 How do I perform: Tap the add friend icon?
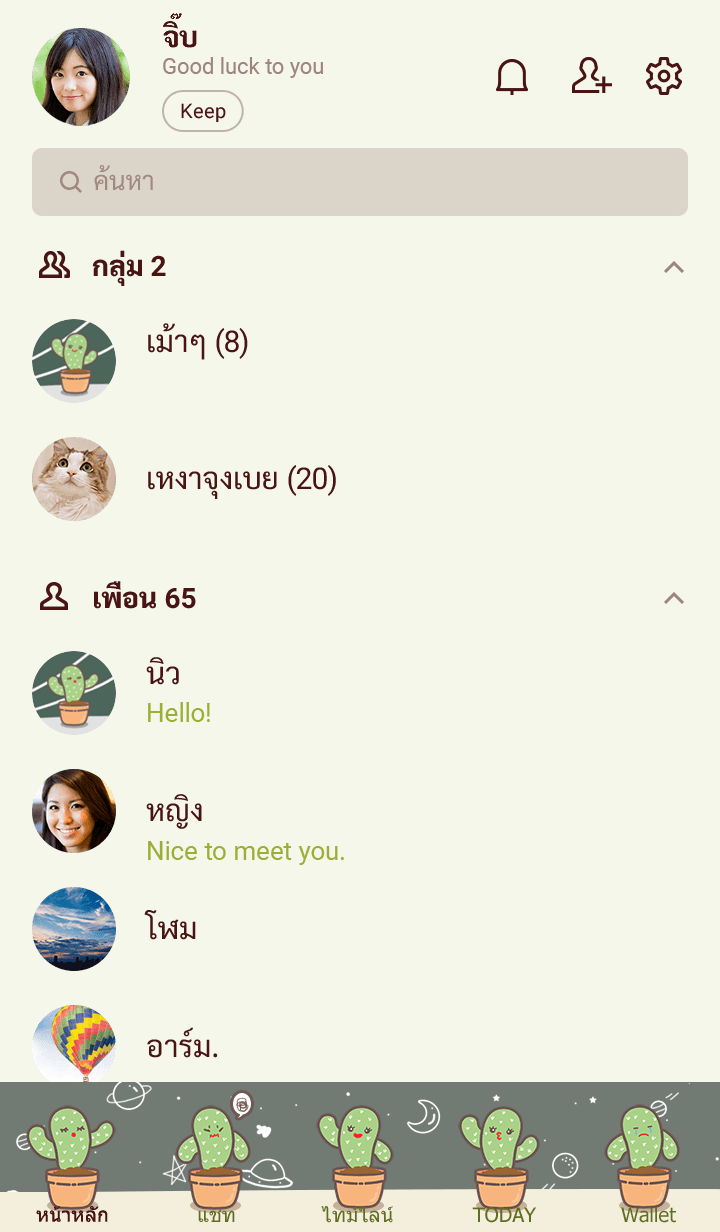591,77
